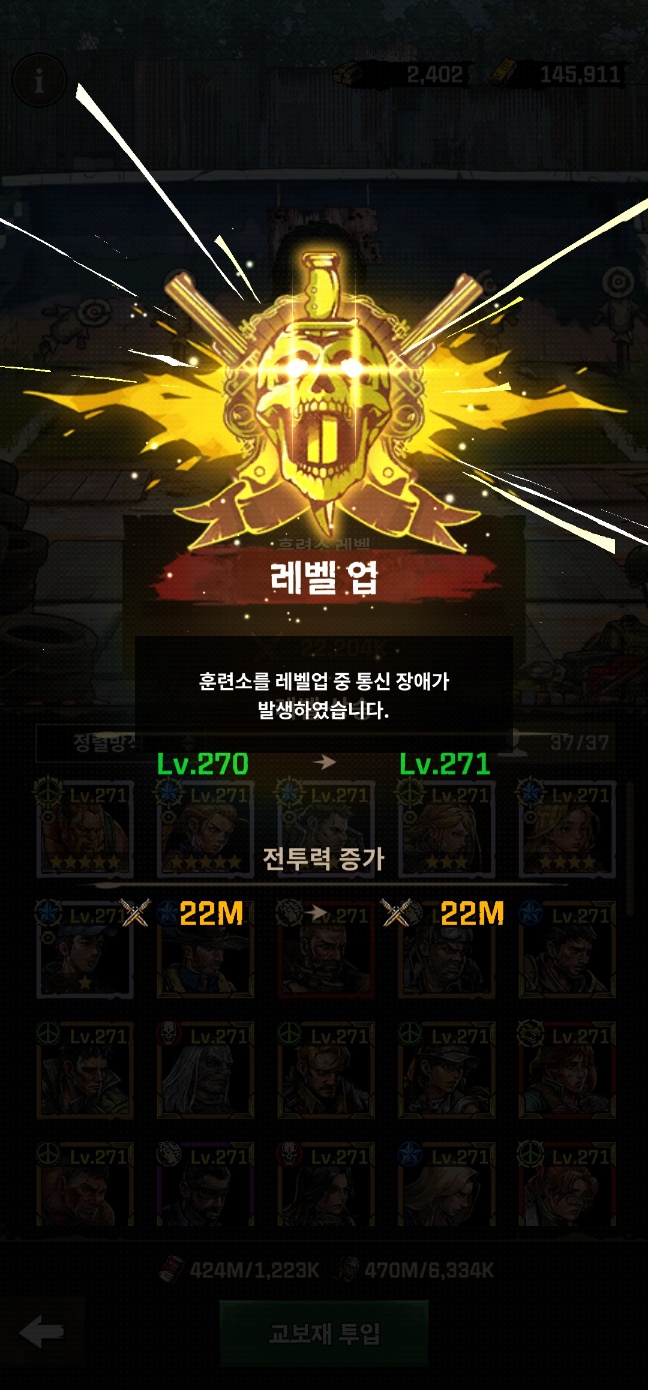Tap the back arrow to leave
The height and width of the screenshot is (1390, 648).
42,1331
